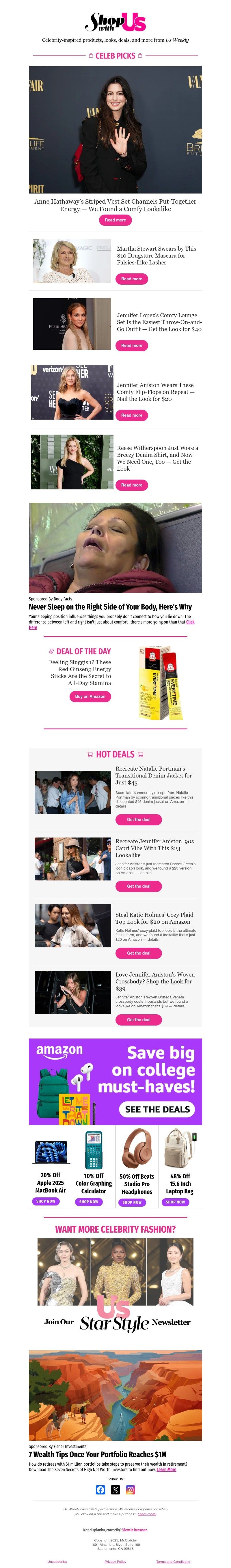
Task: Buy red ginseng sticks on Amazon
Action: (x=90, y=696)
